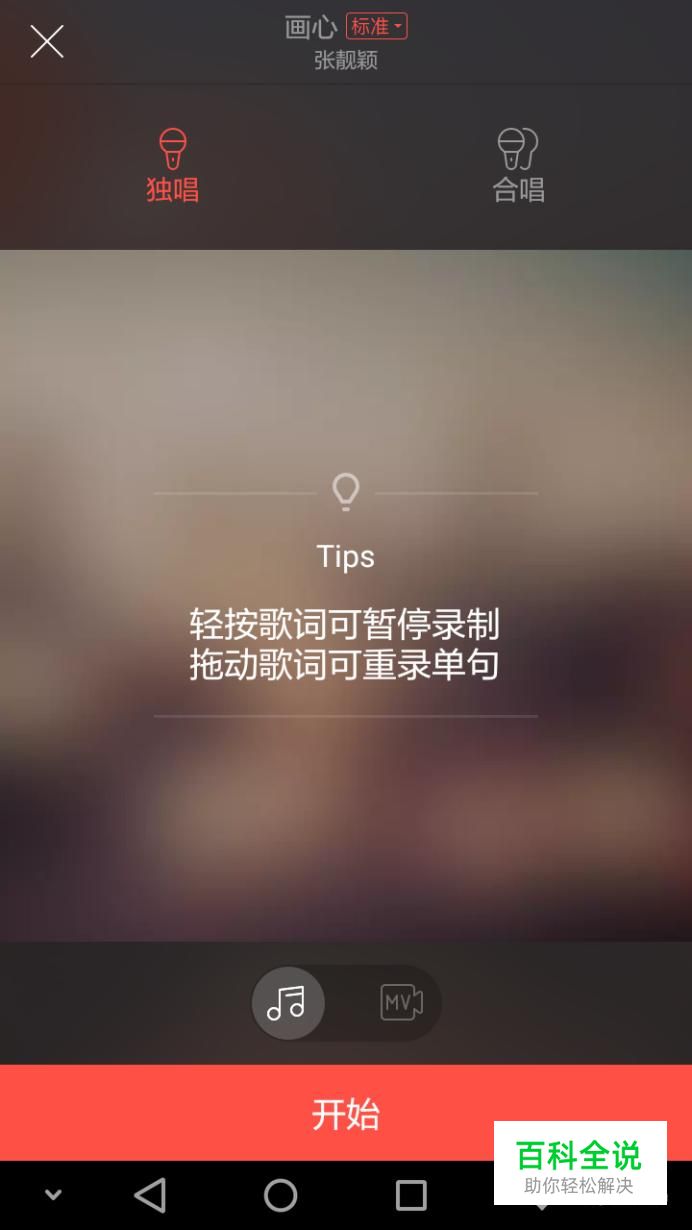Tap 开始 to start recording

tap(346, 1113)
